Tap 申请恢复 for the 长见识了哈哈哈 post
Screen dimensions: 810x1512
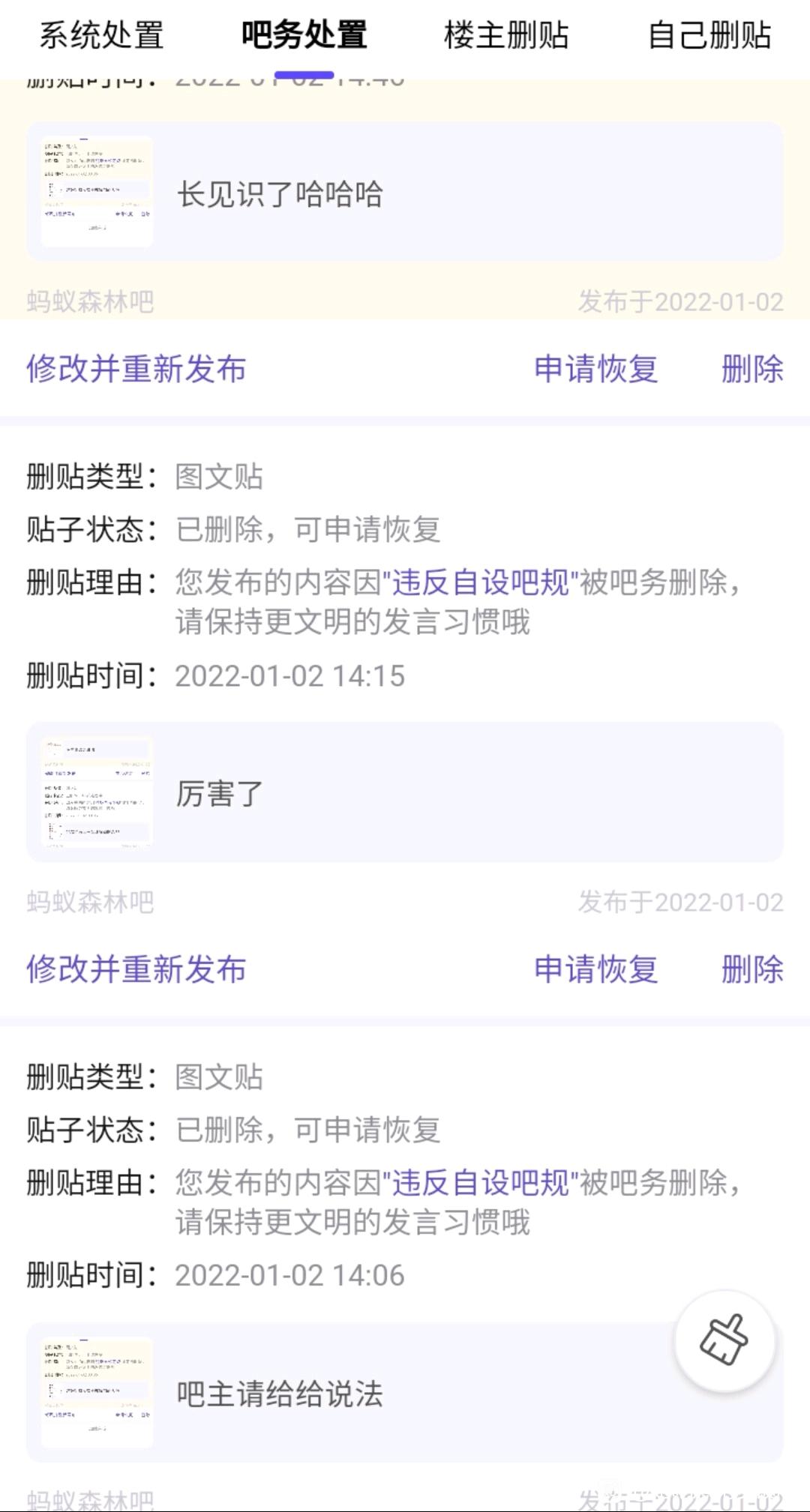(x=595, y=369)
